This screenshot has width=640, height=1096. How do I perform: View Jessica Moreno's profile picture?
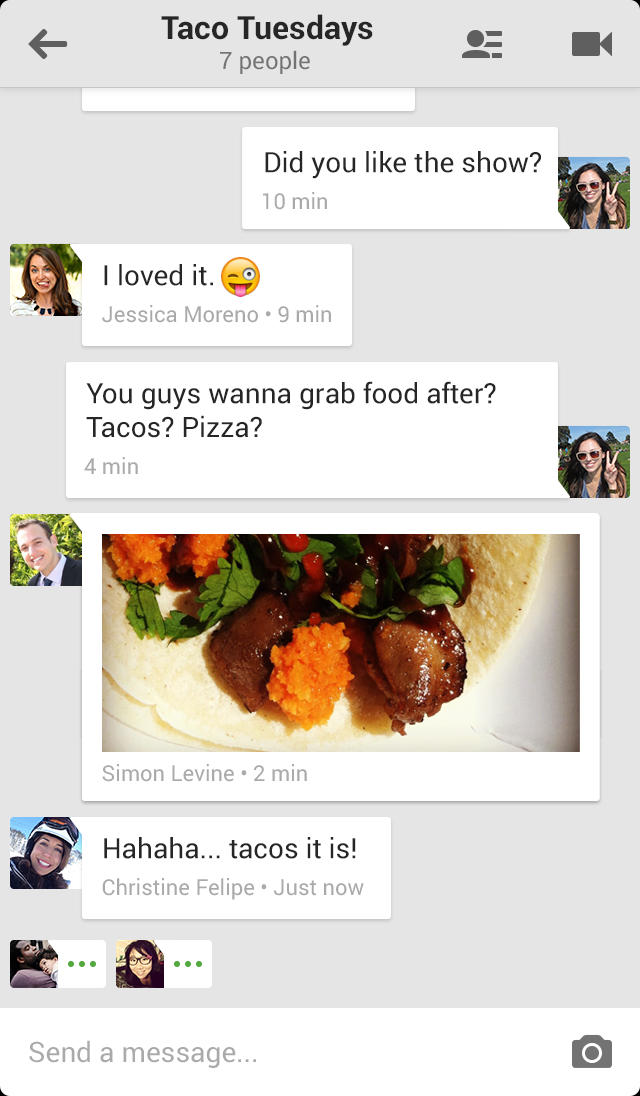coord(46,280)
